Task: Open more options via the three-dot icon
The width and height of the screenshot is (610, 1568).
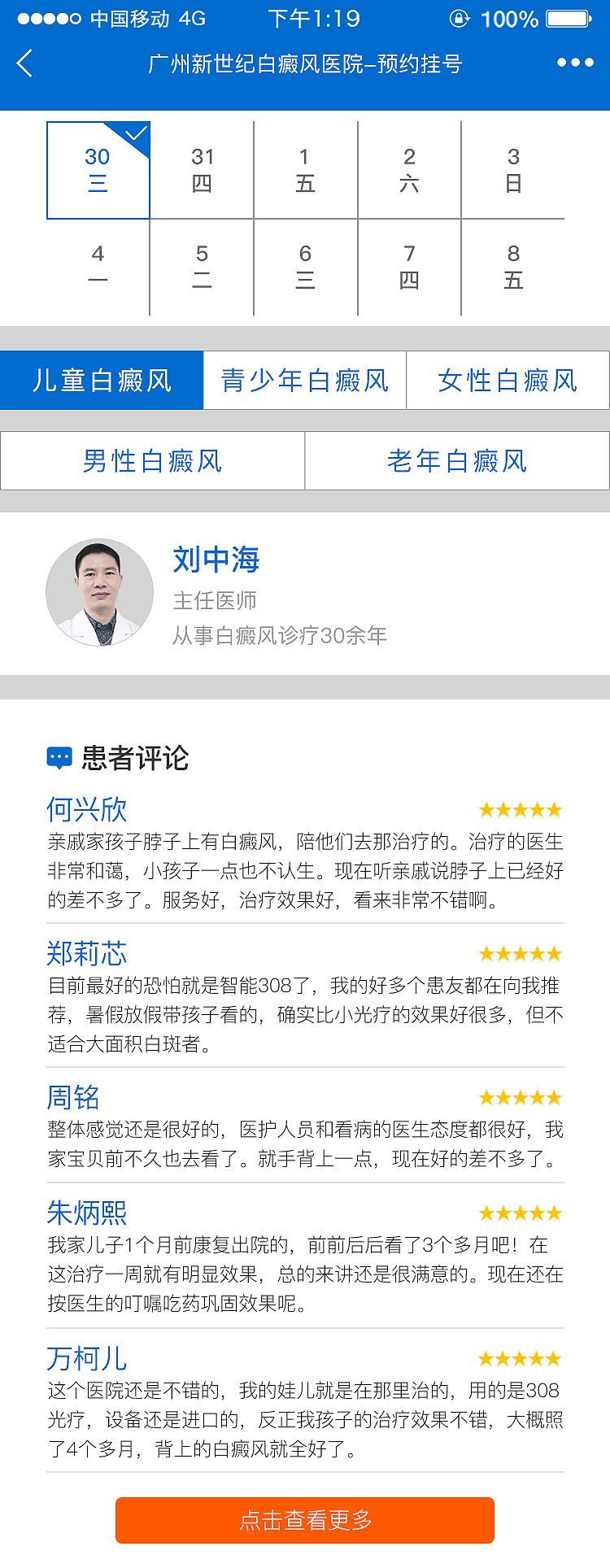Action: click(x=574, y=63)
